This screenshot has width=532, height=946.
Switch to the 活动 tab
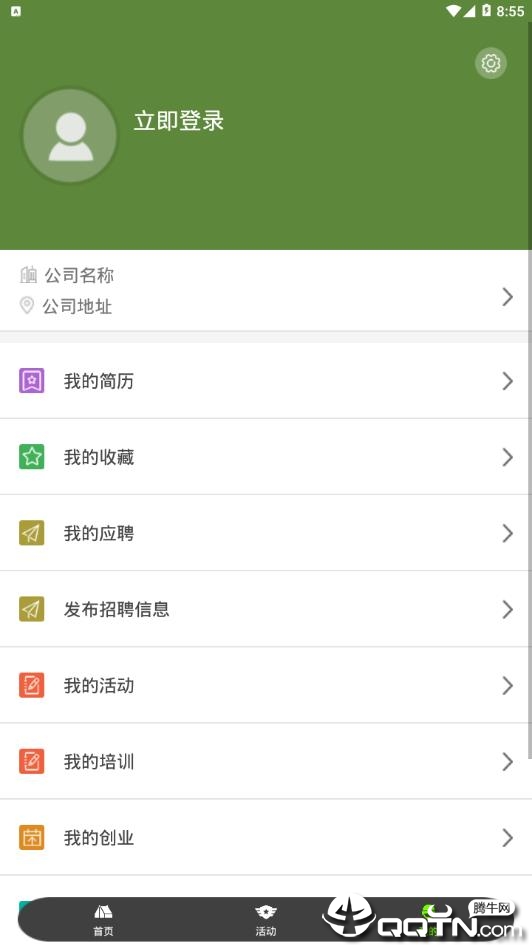[x=265, y=920]
